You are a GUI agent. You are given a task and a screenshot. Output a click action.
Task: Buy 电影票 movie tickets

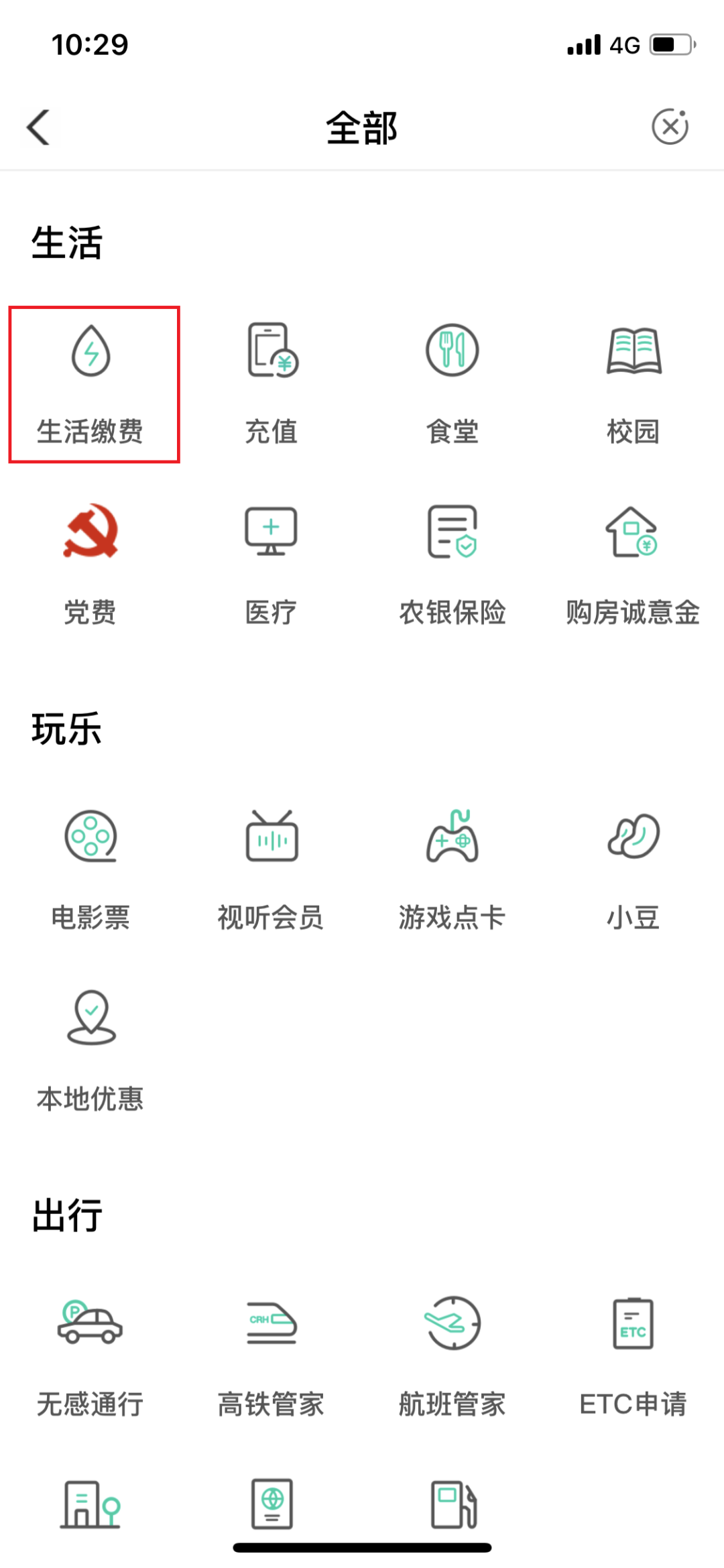tap(90, 870)
